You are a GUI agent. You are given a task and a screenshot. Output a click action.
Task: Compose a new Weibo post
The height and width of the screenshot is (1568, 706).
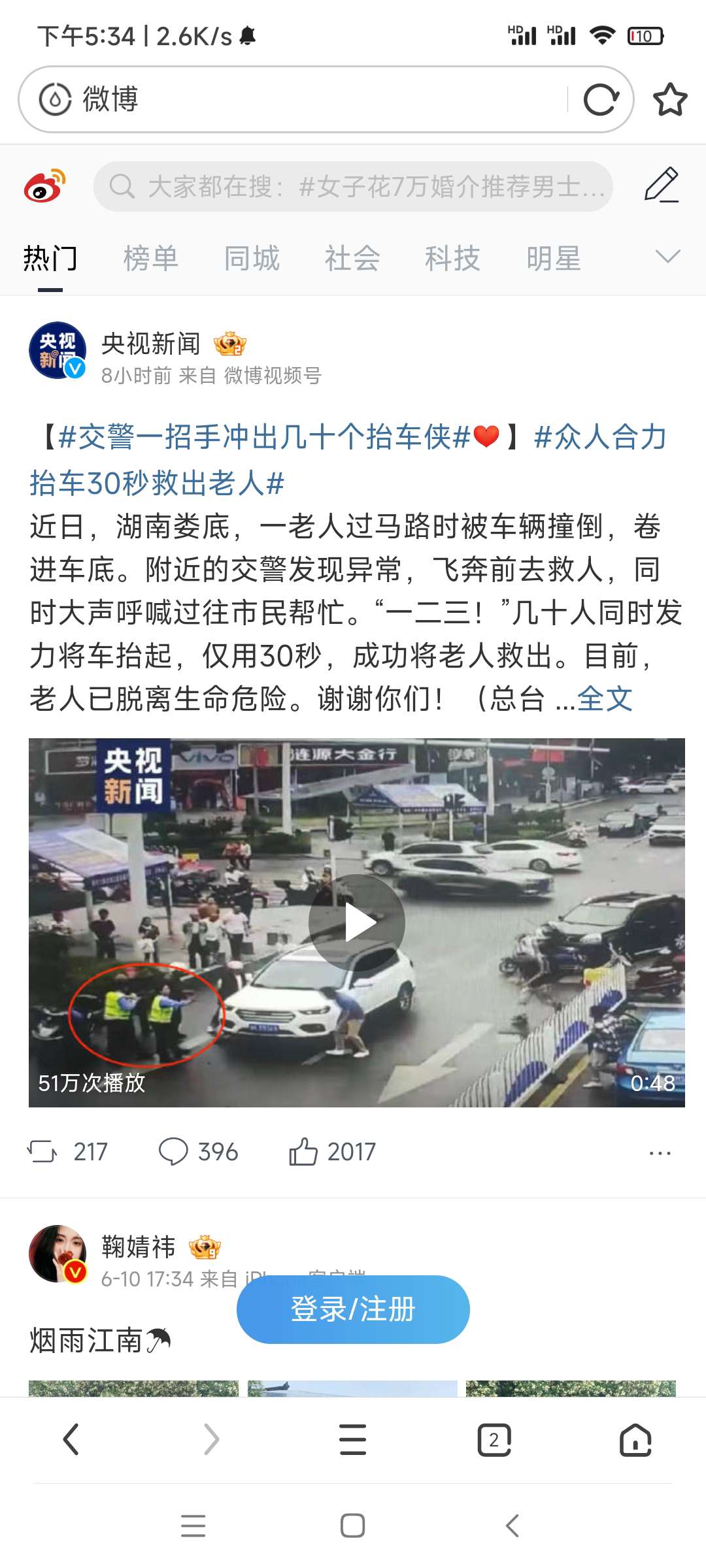[x=662, y=186]
